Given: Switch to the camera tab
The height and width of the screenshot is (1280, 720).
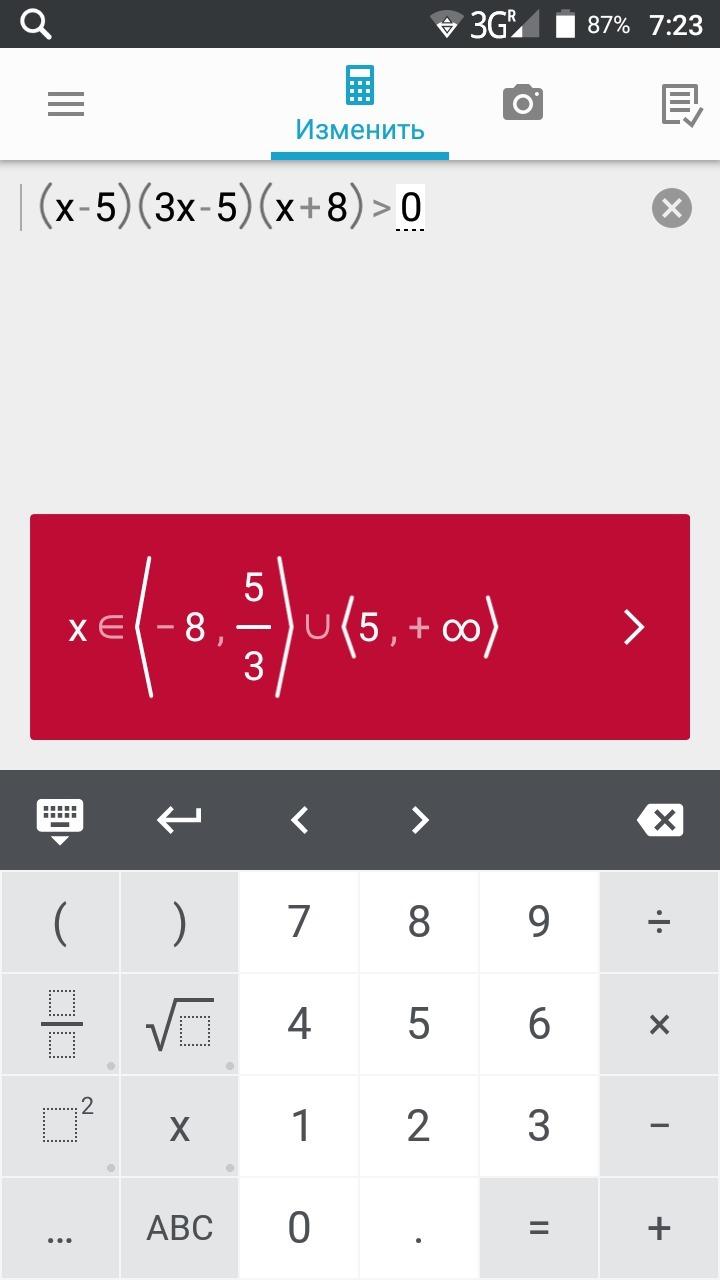Looking at the screenshot, I should coord(523,103).
